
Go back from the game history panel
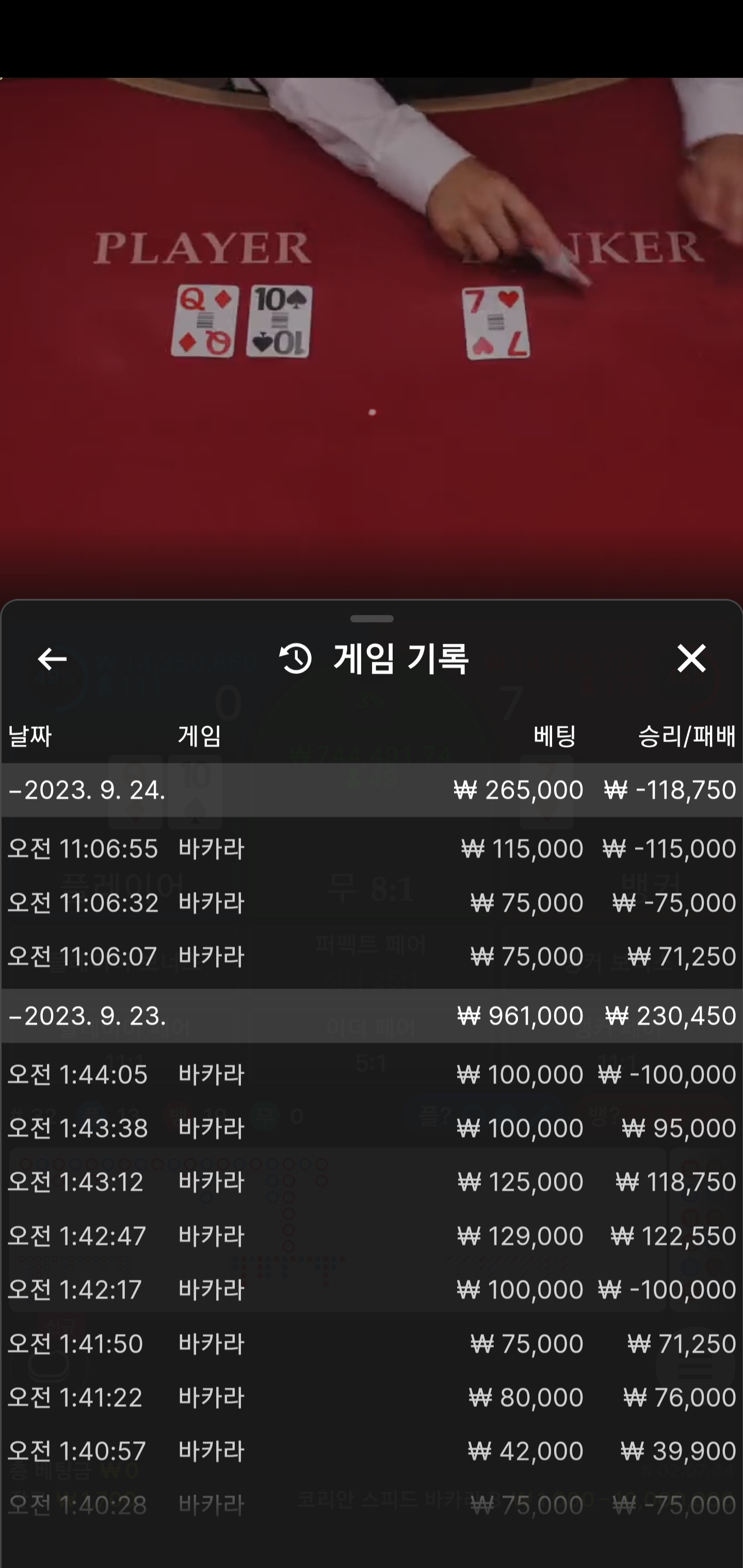53,659
